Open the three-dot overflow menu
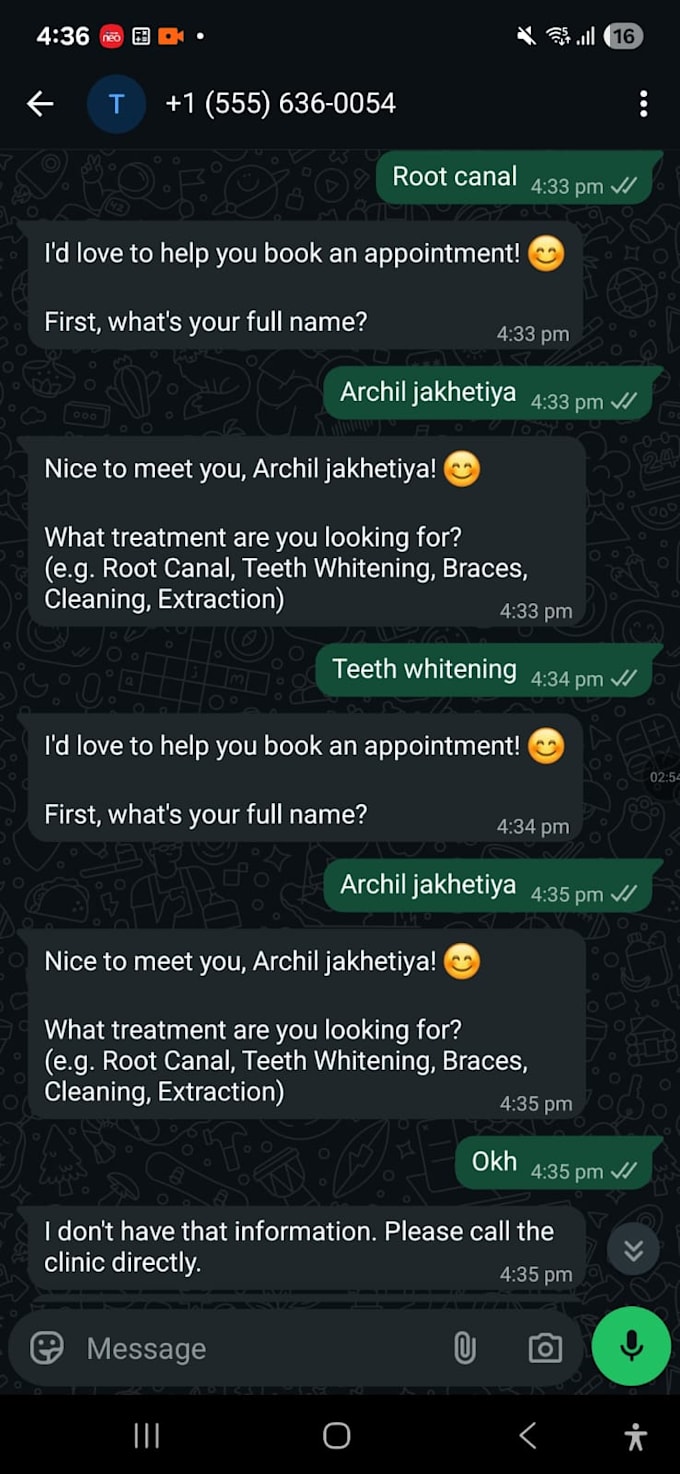This screenshot has width=680, height=1474. point(643,103)
